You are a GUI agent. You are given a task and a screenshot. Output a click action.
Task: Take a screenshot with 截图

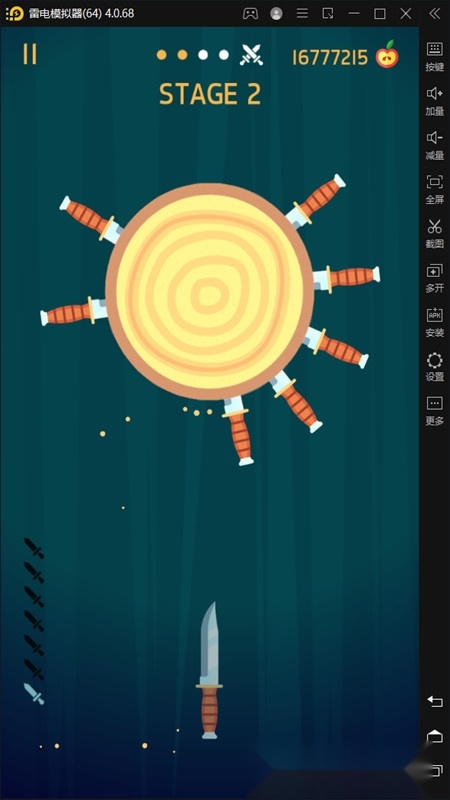[435, 234]
